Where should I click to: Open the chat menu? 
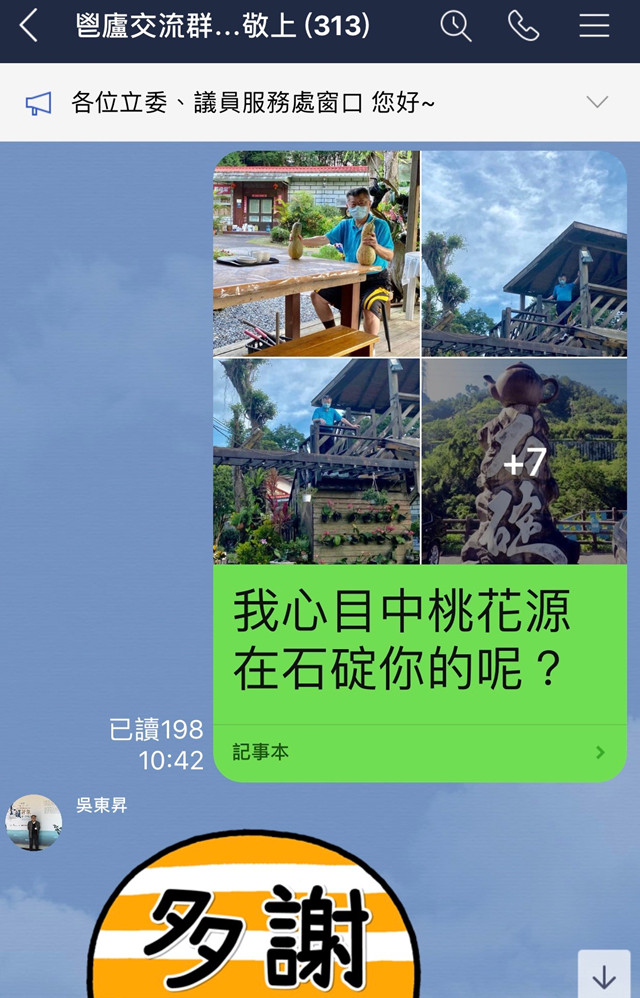(x=594, y=27)
